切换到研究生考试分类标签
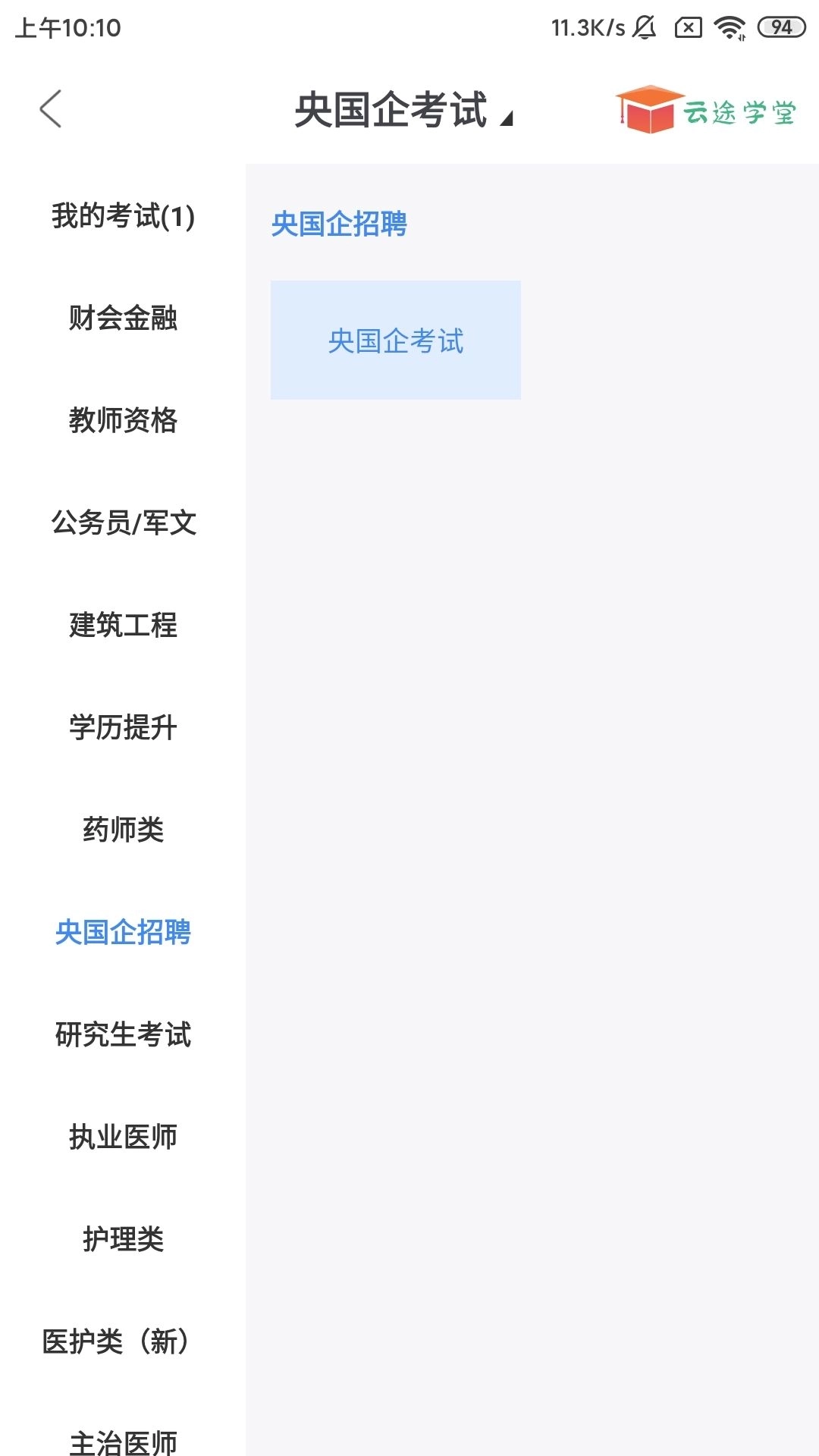Image resolution: width=819 pixels, height=1456 pixels. pos(123,1034)
